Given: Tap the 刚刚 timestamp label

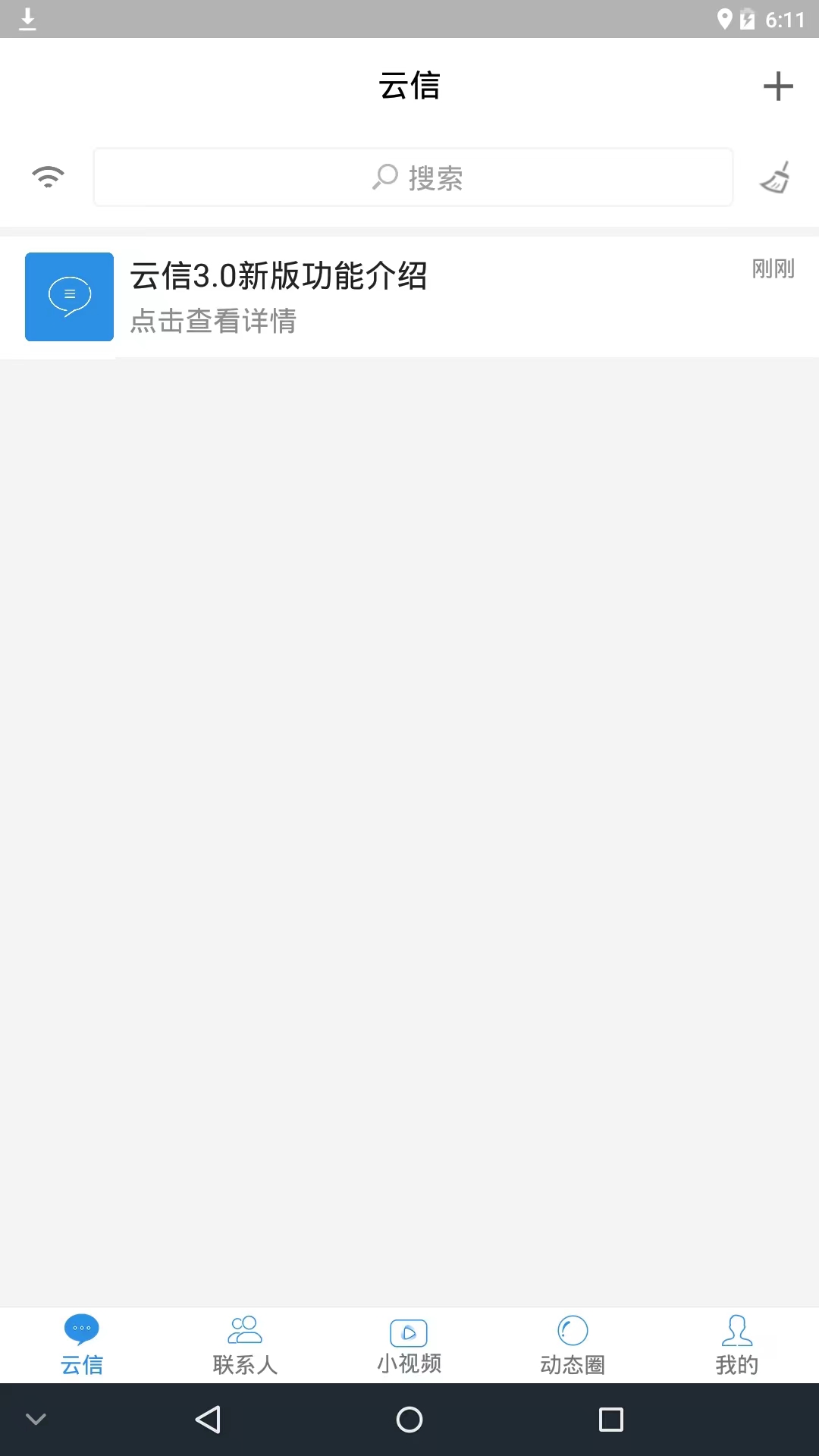Looking at the screenshot, I should [773, 269].
